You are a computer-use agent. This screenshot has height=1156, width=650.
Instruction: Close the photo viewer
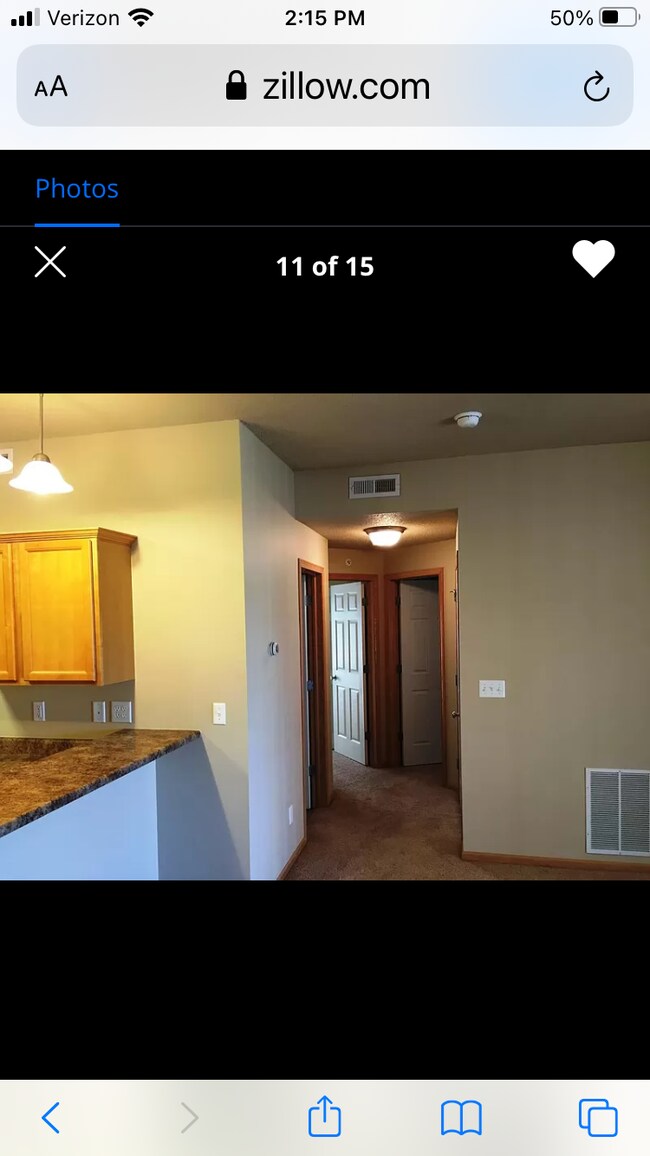(x=50, y=263)
